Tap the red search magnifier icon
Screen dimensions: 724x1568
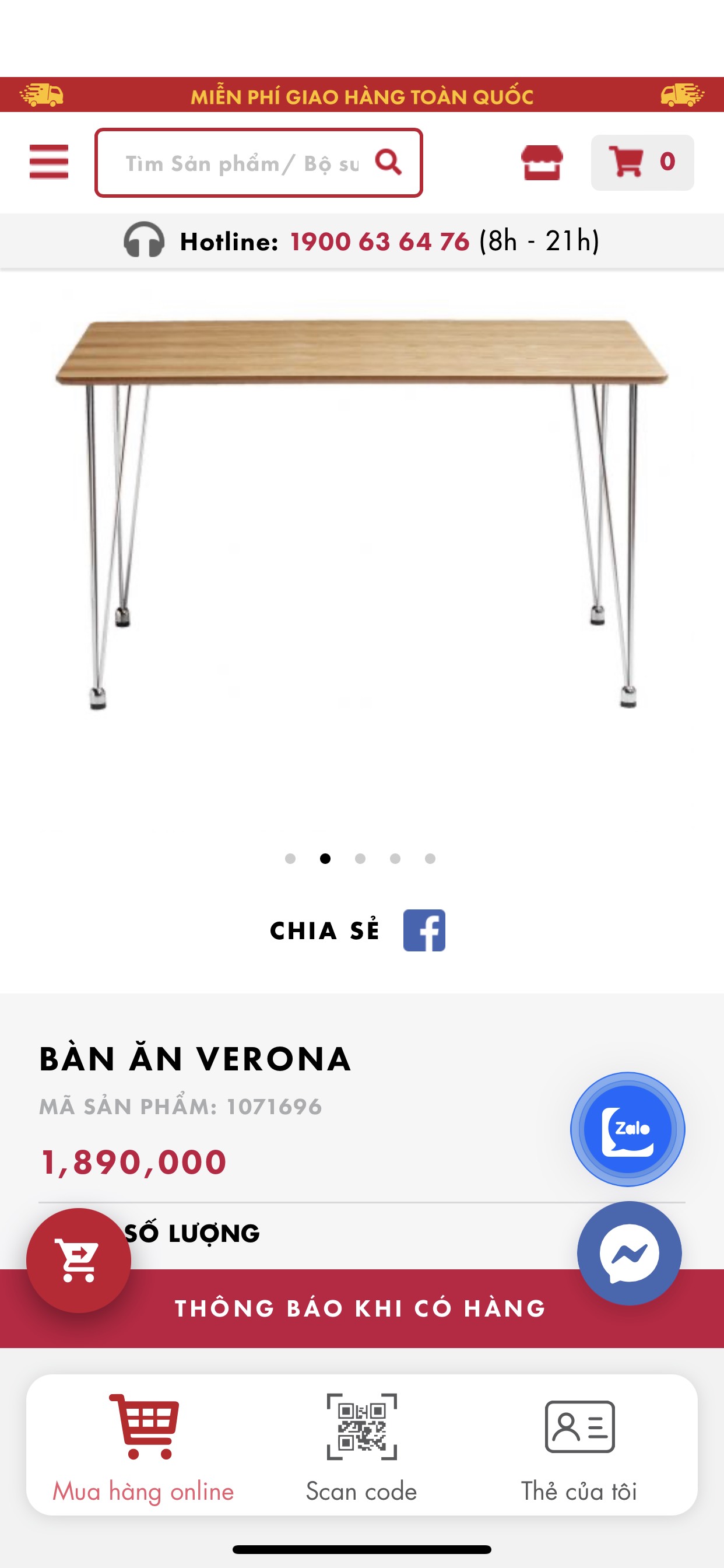[388, 162]
